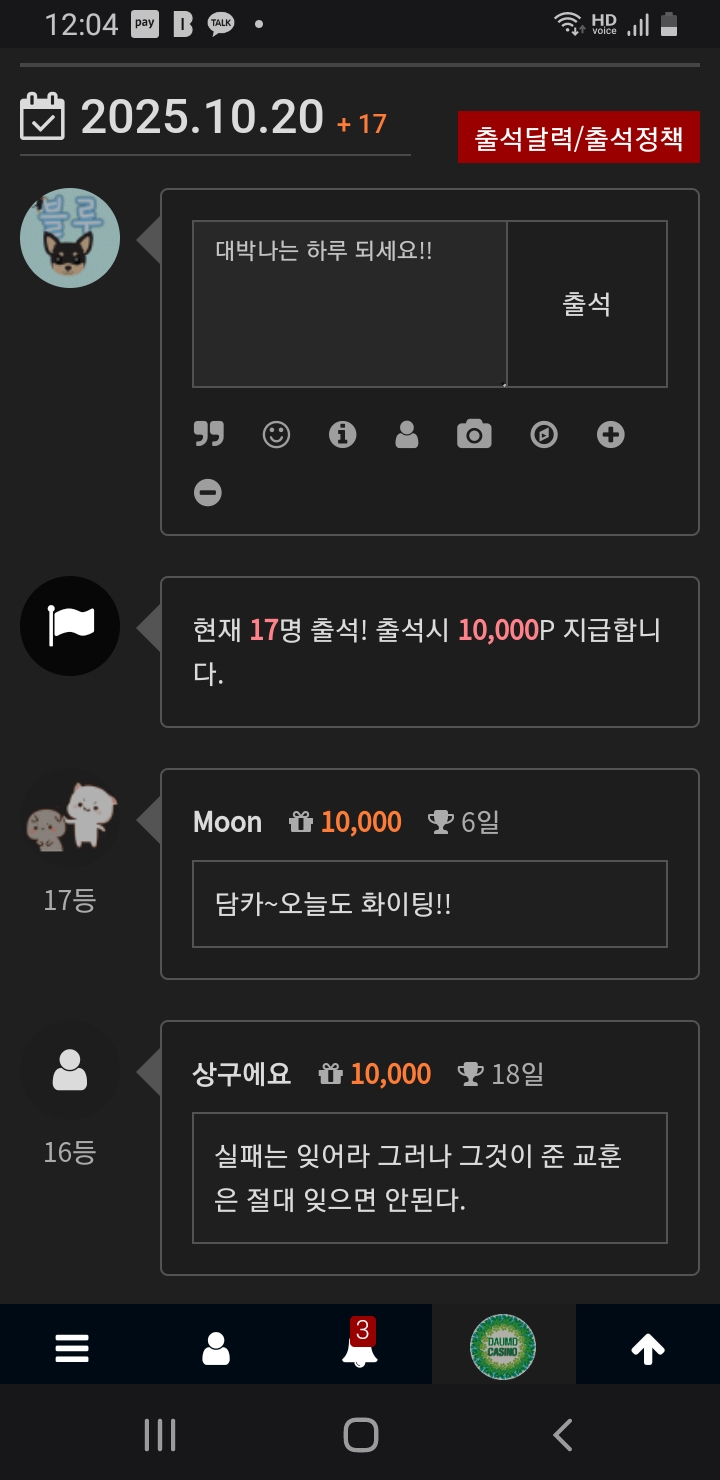
Task: Open the emoticon smiley picker
Action: click(276, 434)
